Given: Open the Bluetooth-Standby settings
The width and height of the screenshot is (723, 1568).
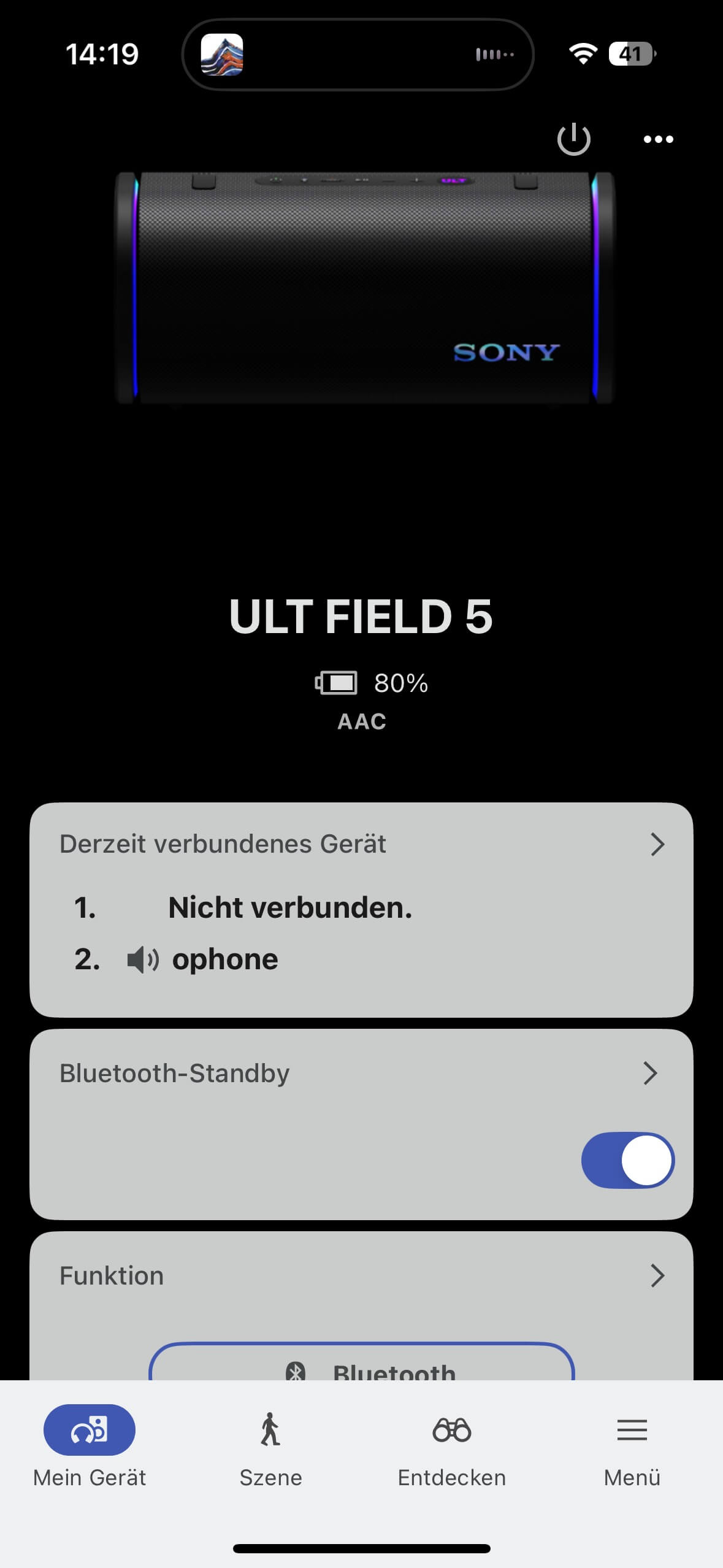Looking at the screenshot, I should click(x=361, y=1074).
